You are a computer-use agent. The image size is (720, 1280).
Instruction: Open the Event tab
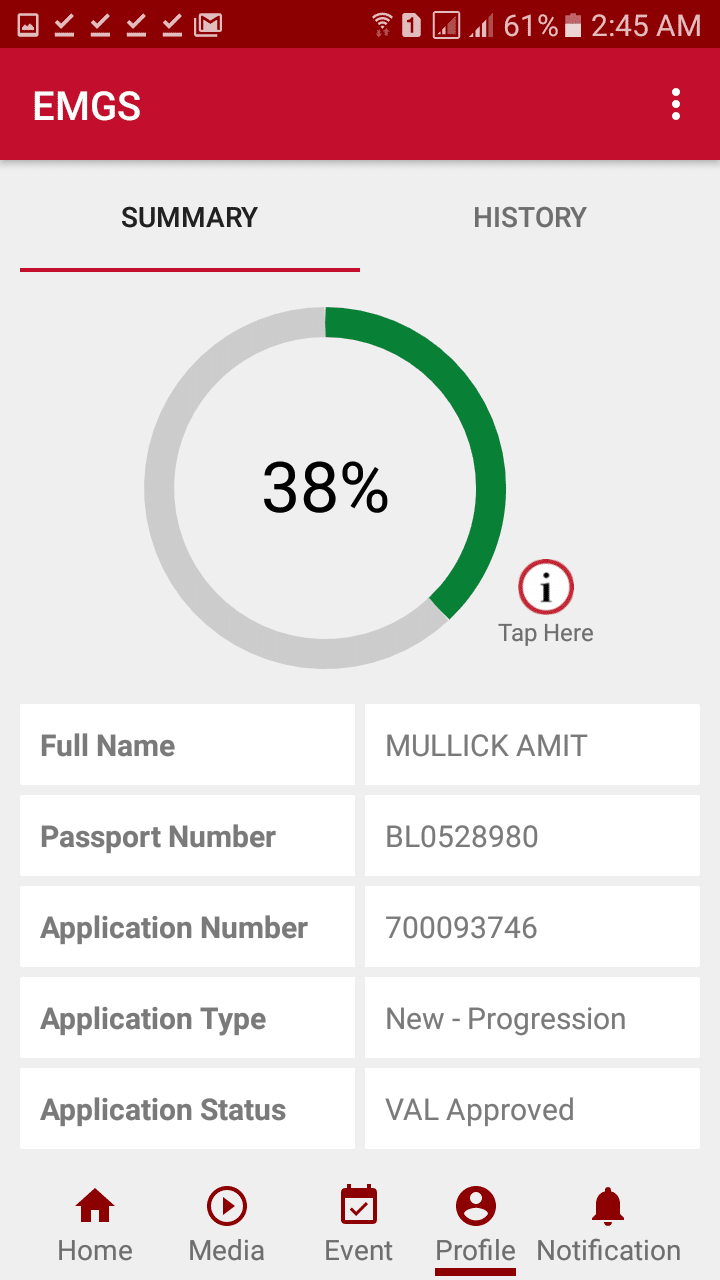(359, 1225)
